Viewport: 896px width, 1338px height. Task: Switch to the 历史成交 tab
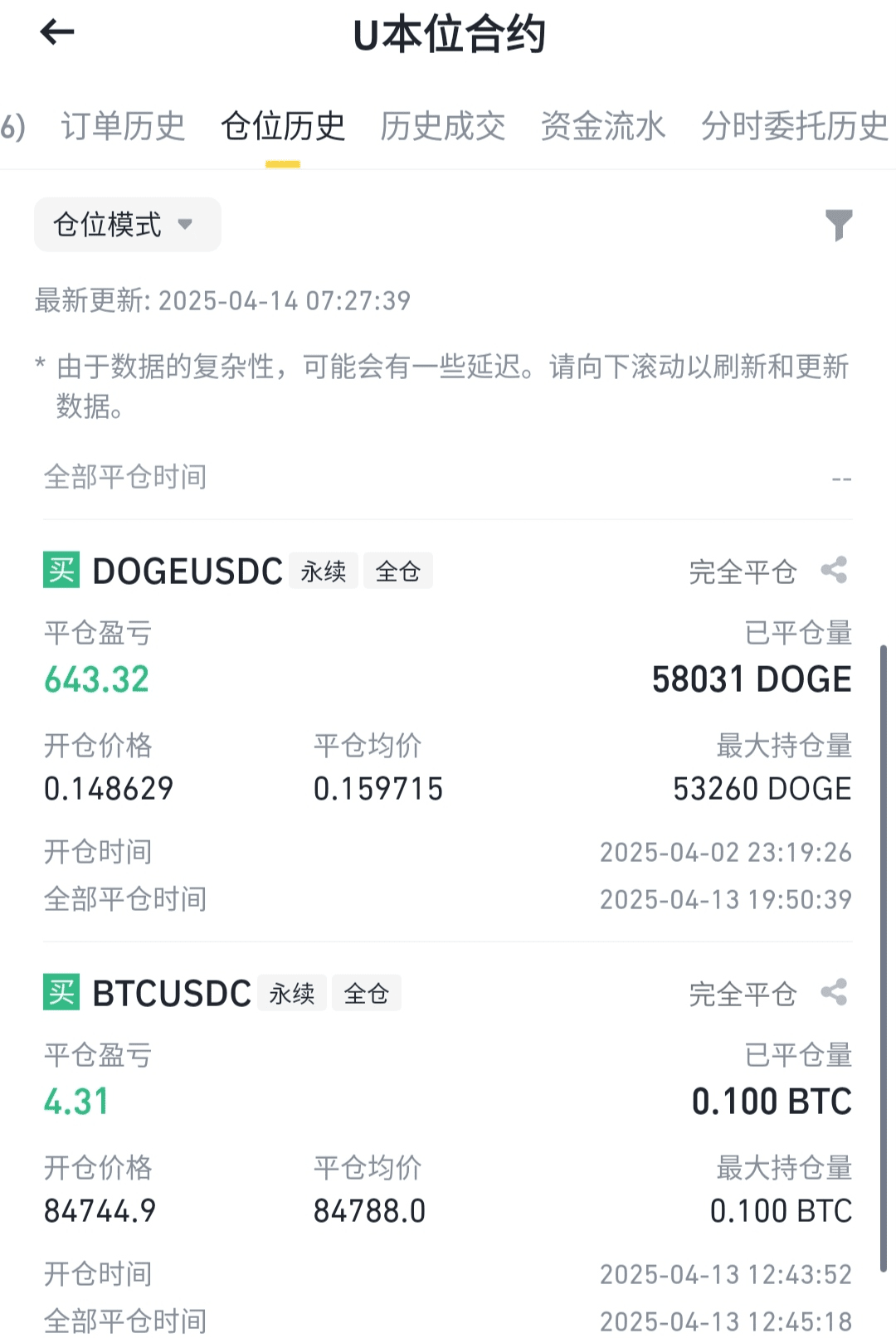(x=443, y=127)
